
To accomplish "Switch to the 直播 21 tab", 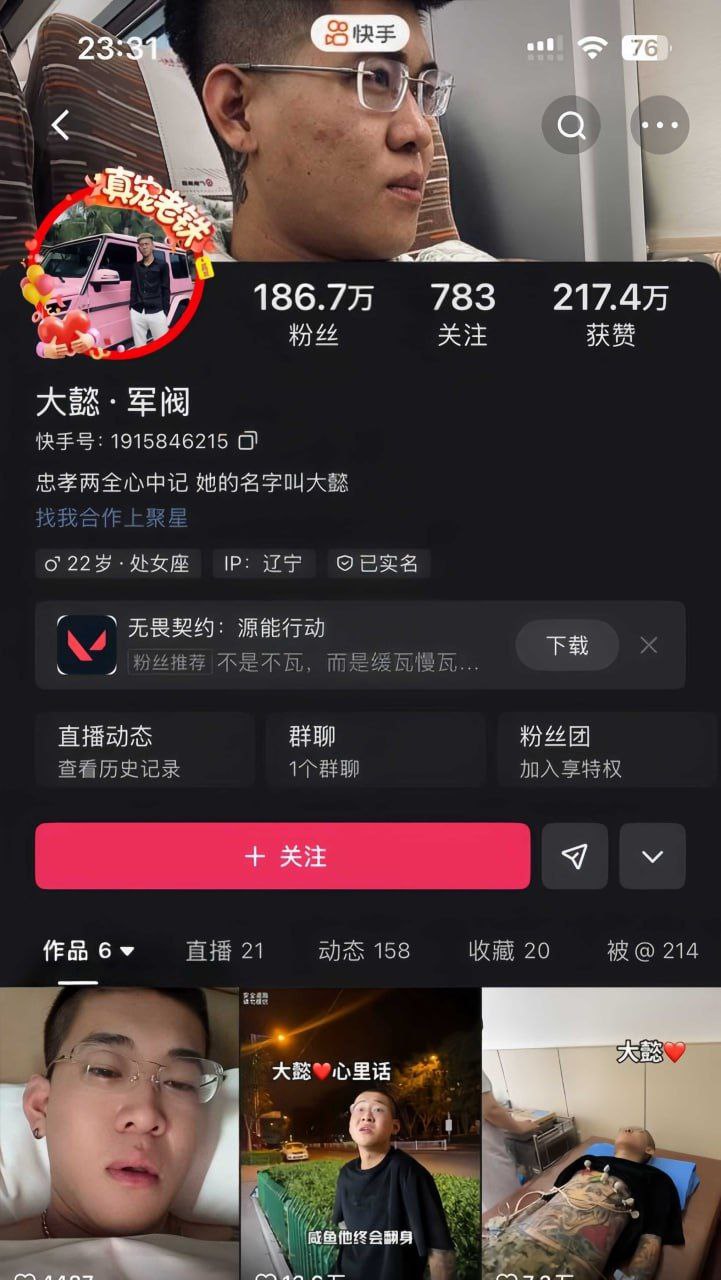I will pos(224,950).
